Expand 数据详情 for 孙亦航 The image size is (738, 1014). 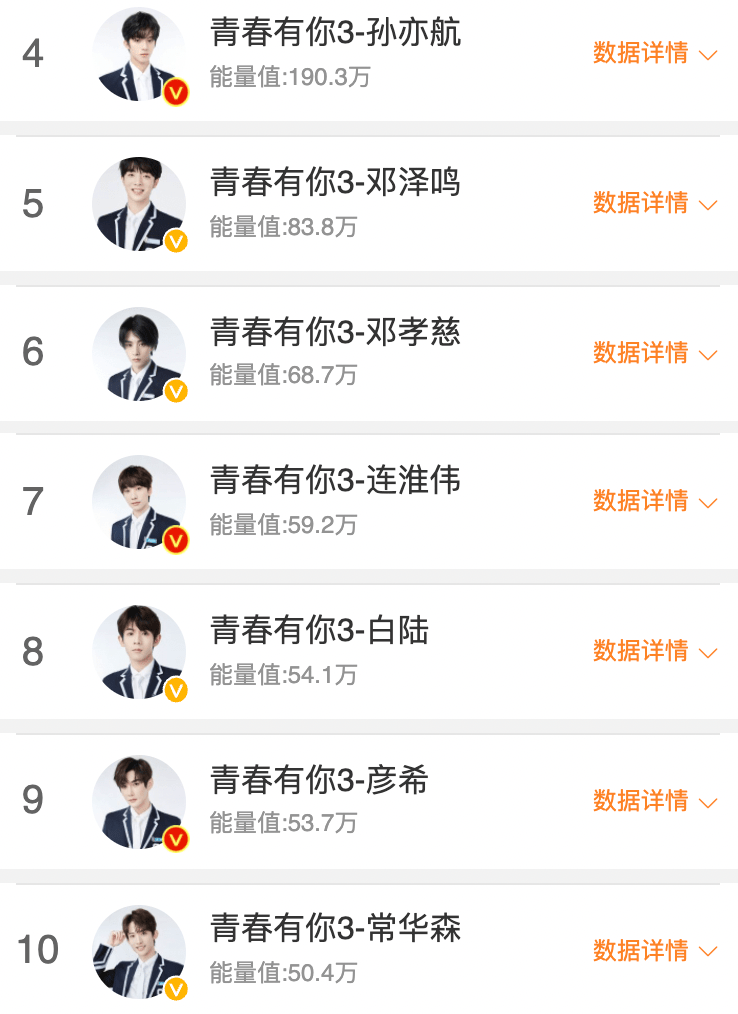click(655, 54)
